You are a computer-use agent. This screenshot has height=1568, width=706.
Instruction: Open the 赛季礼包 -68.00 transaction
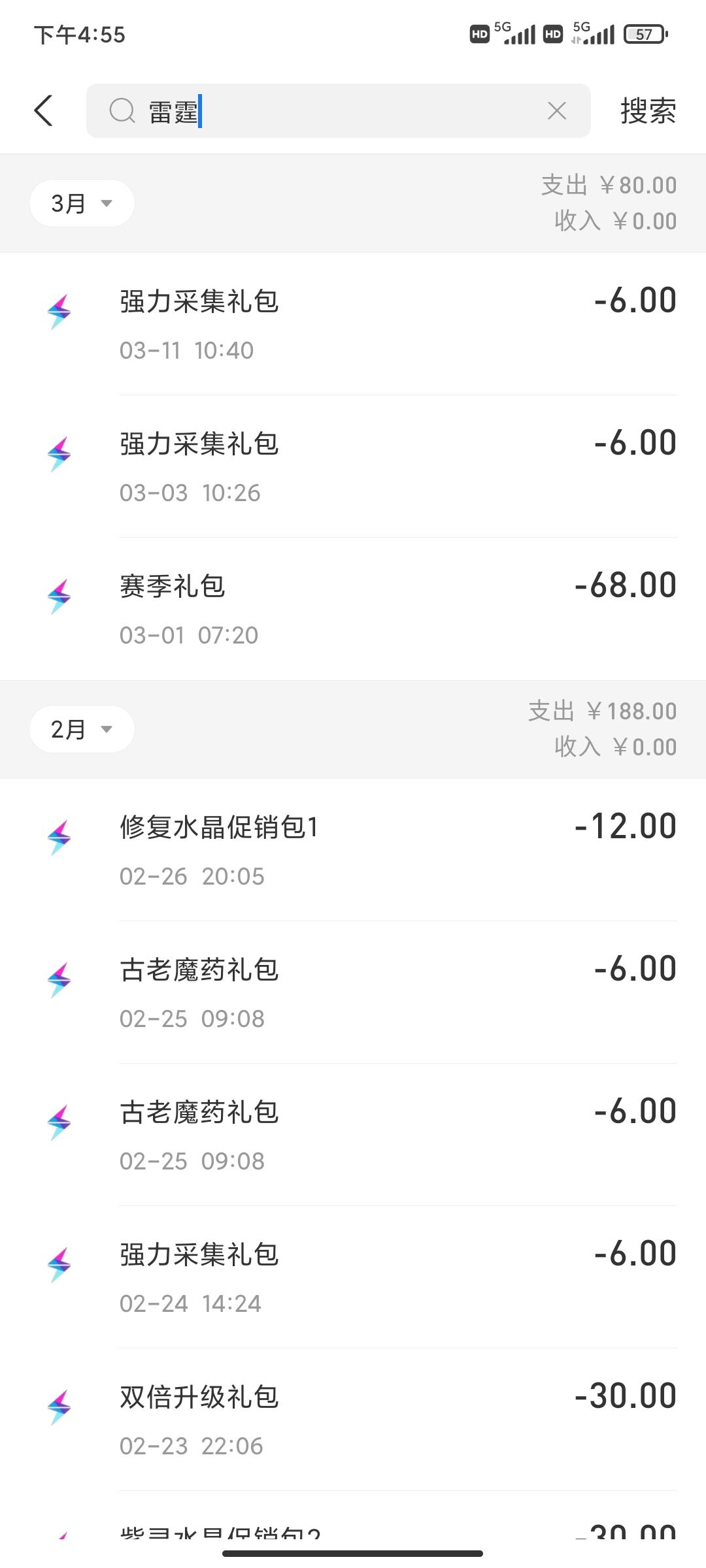click(353, 609)
